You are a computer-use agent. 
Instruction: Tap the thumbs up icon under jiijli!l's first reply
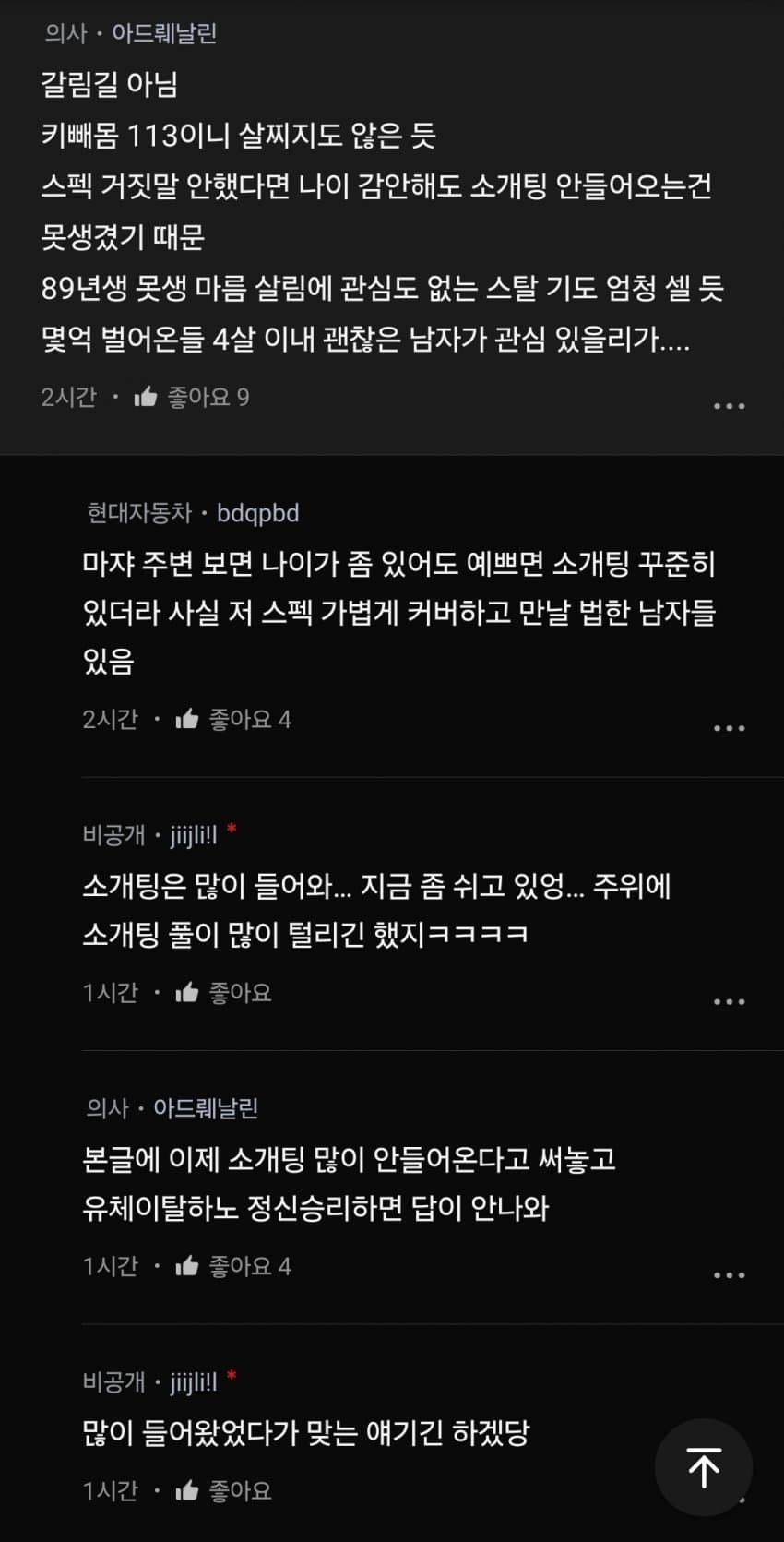(x=189, y=992)
